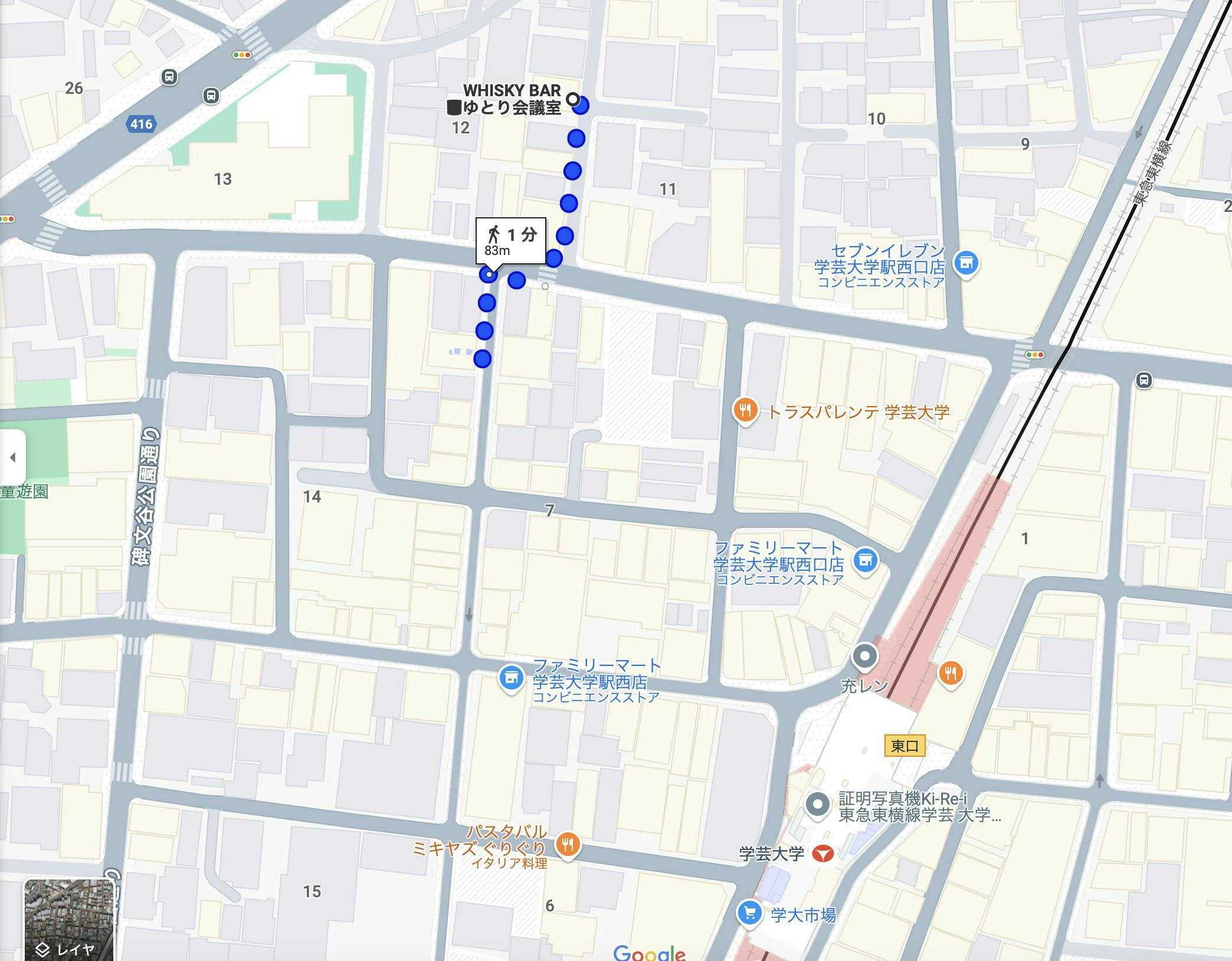
Task: Tap the 充レン place marker
Action: point(865,657)
